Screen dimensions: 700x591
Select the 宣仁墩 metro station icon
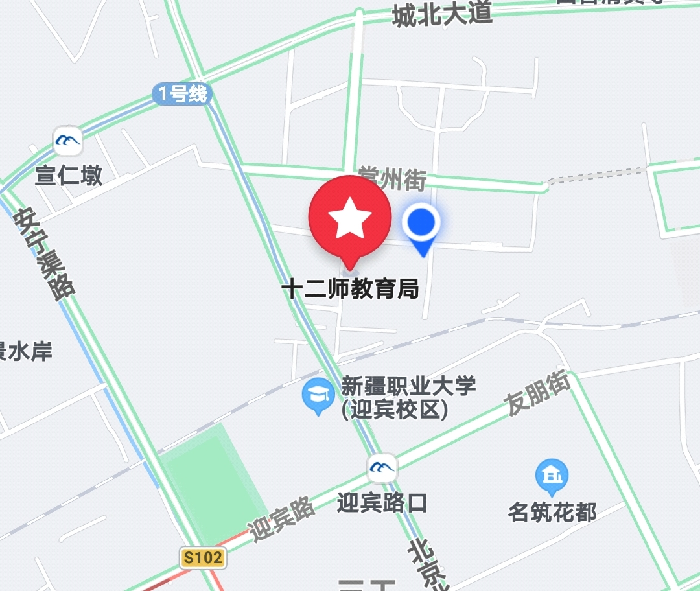click(x=68, y=140)
